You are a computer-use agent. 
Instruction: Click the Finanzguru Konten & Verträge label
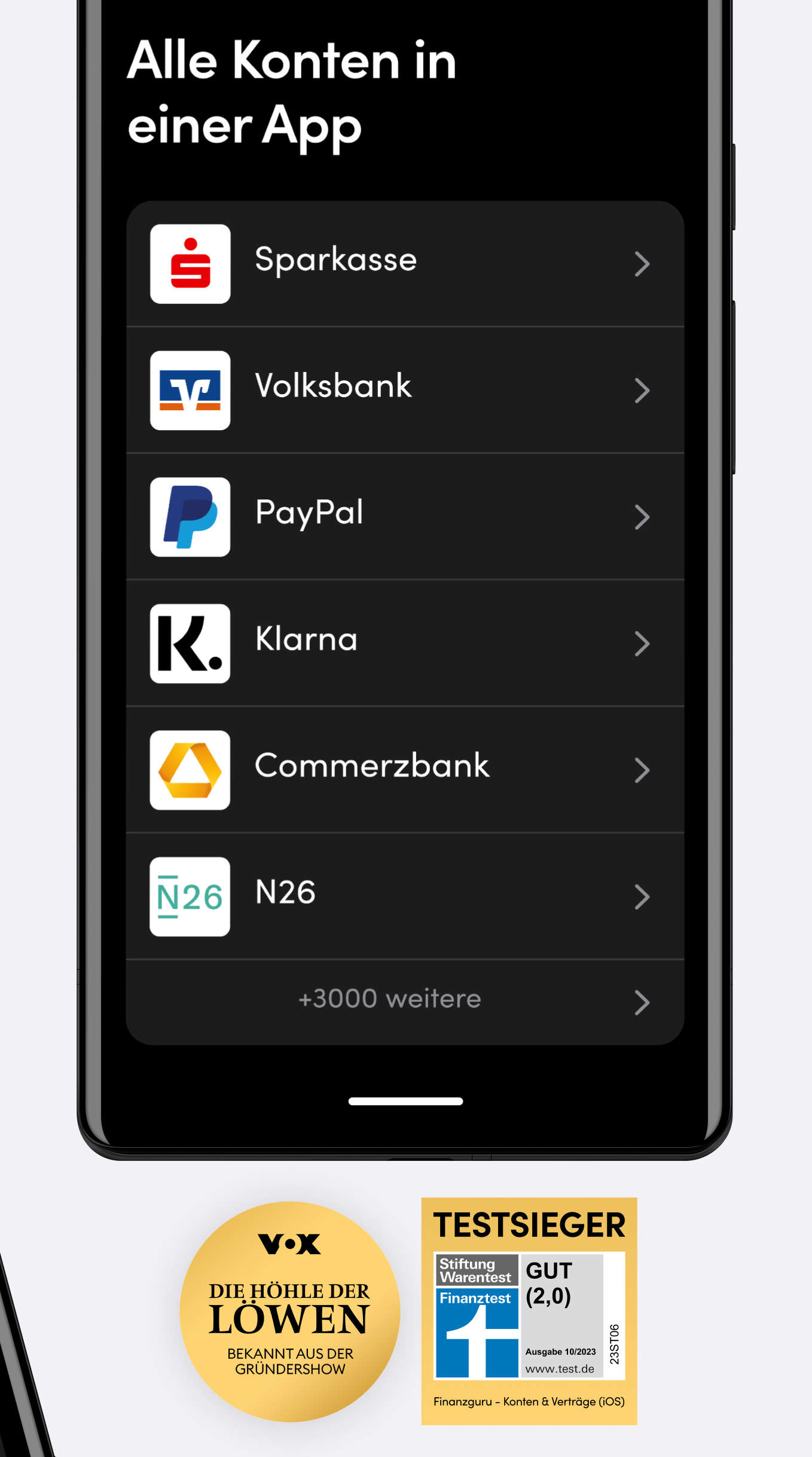point(530,1401)
